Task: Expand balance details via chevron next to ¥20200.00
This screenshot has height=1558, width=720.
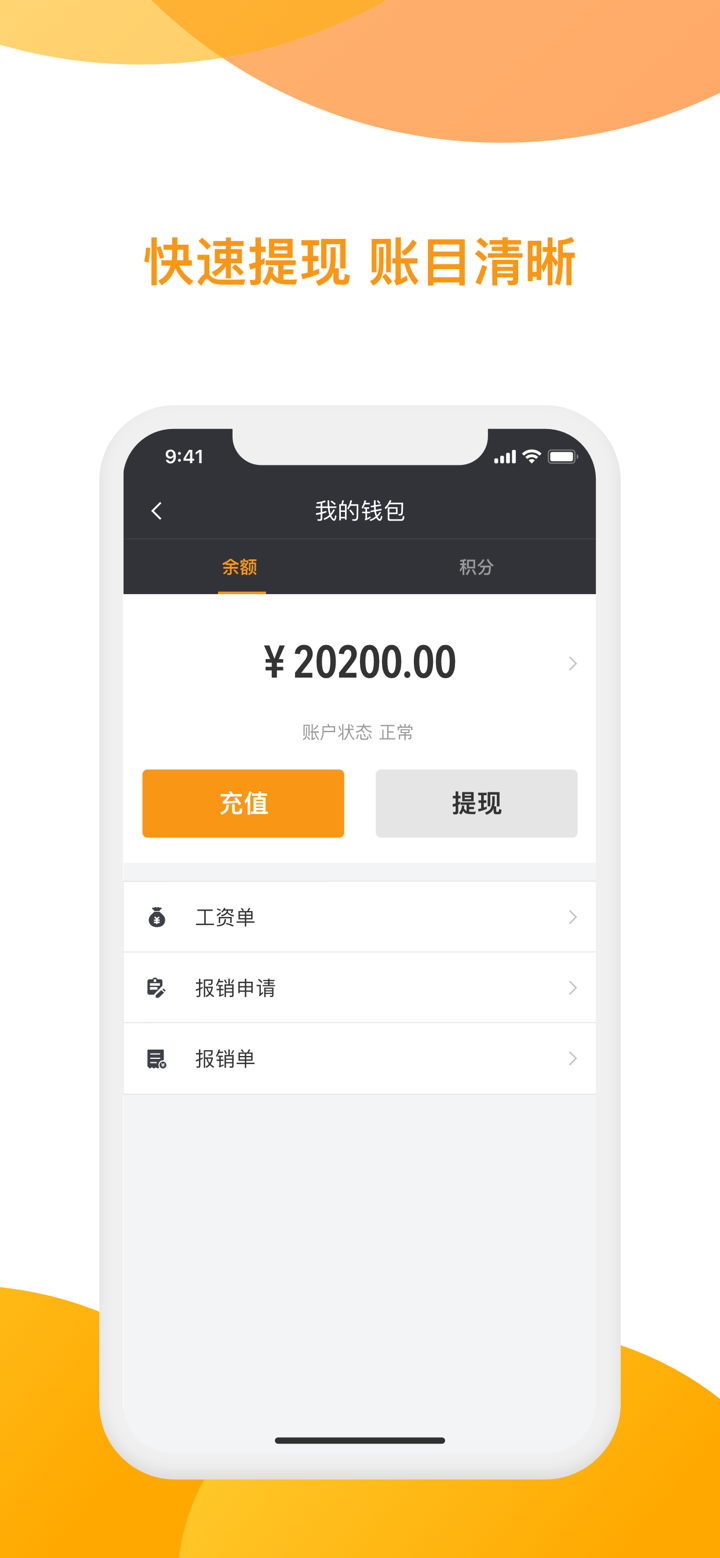Action: pos(572,663)
